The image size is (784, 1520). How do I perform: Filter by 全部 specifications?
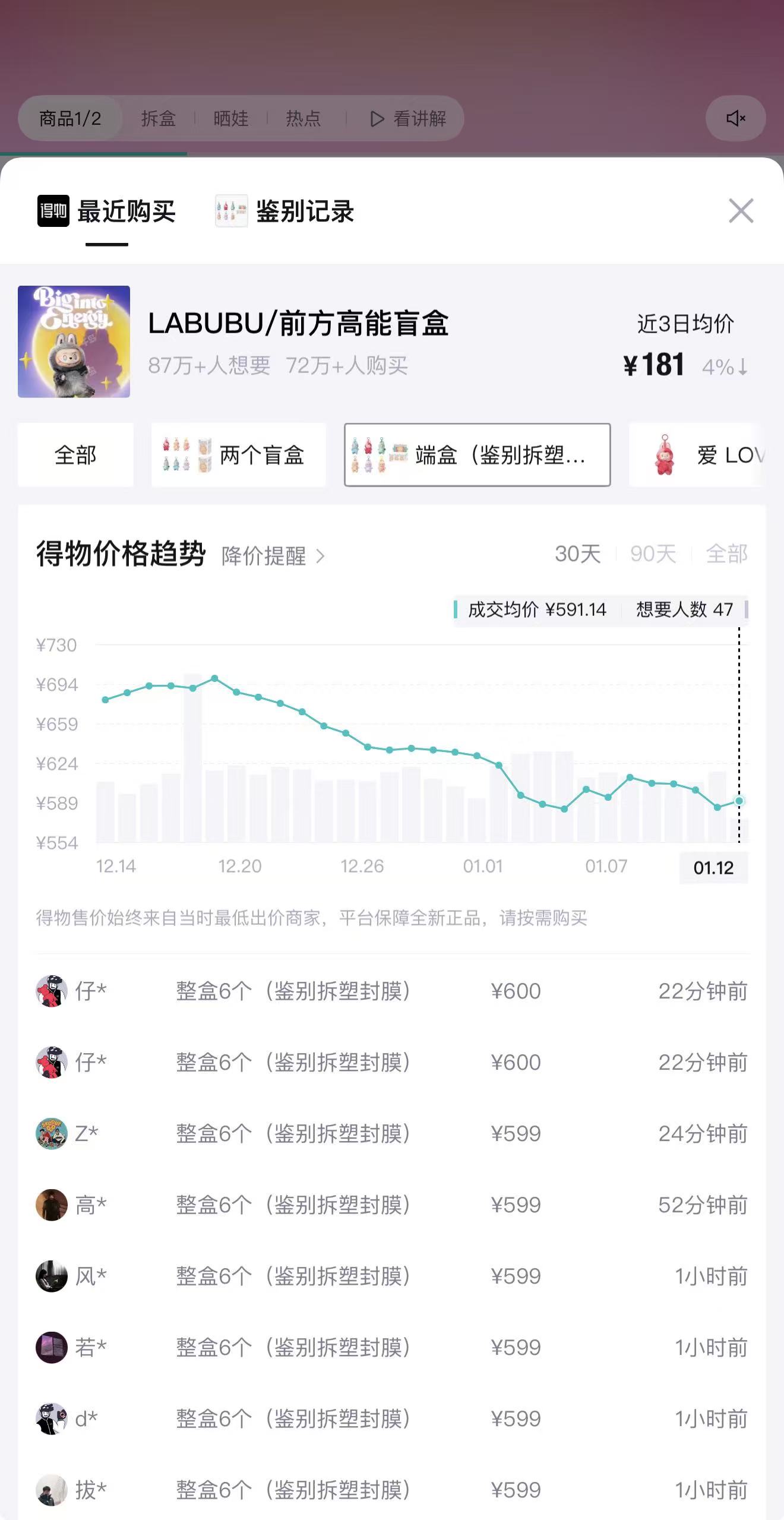(x=75, y=455)
